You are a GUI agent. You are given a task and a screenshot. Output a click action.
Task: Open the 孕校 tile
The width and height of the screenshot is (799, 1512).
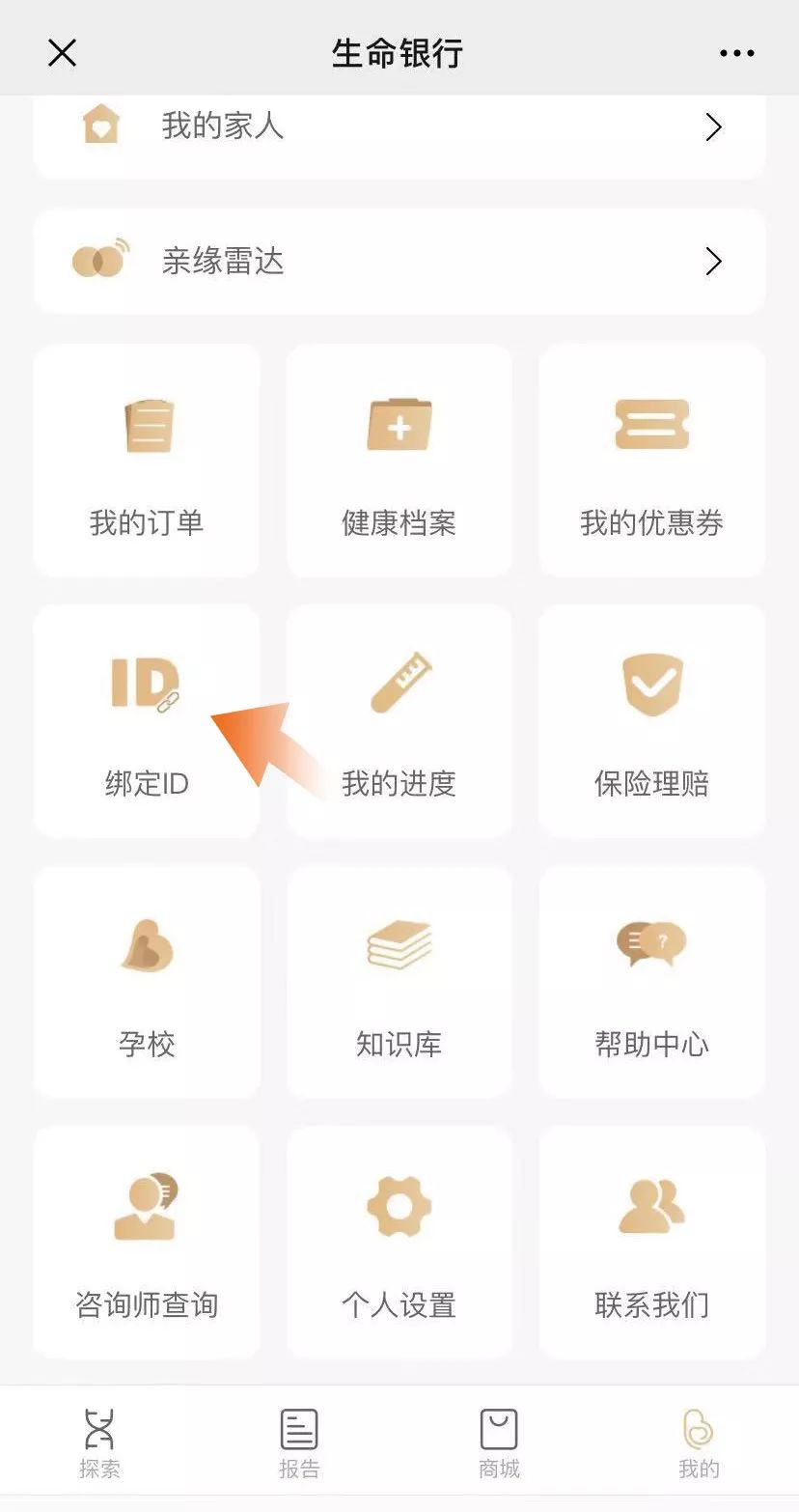pyautogui.click(x=147, y=982)
